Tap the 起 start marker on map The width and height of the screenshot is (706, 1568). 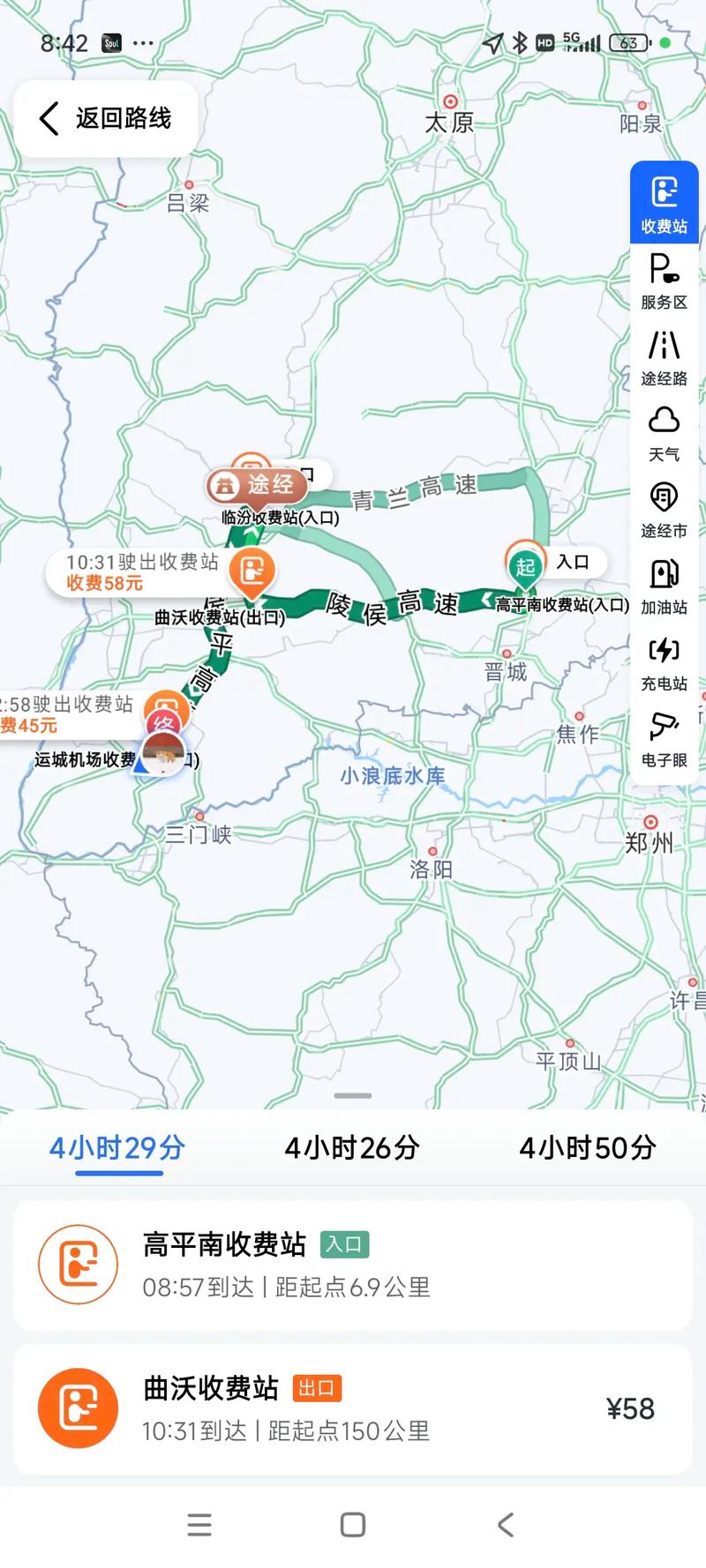[x=526, y=564]
